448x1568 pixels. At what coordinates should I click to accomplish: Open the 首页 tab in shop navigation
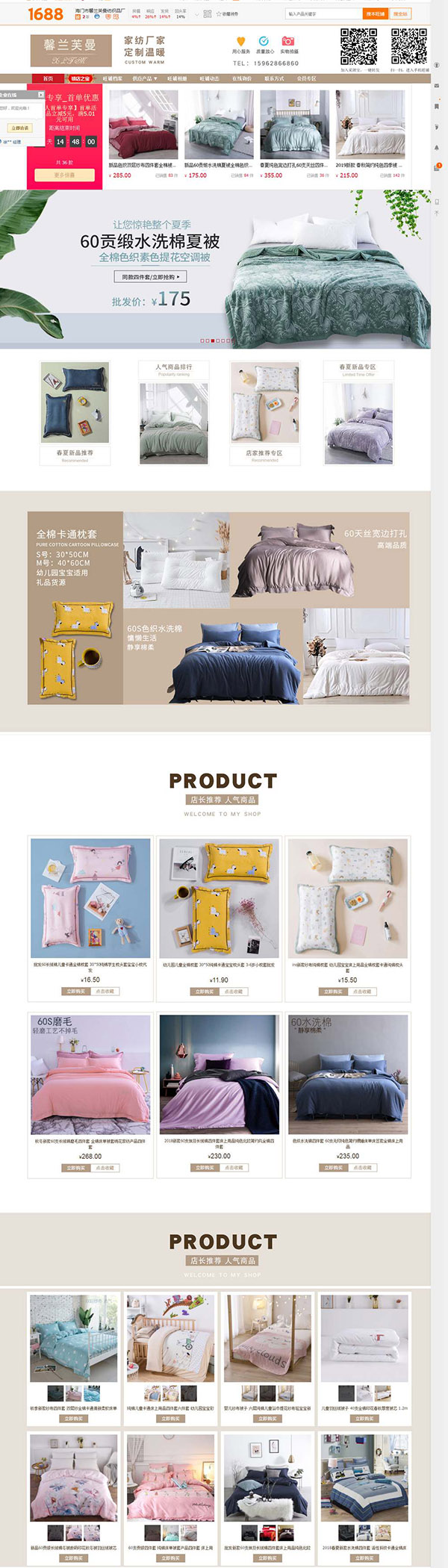[x=49, y=78]
